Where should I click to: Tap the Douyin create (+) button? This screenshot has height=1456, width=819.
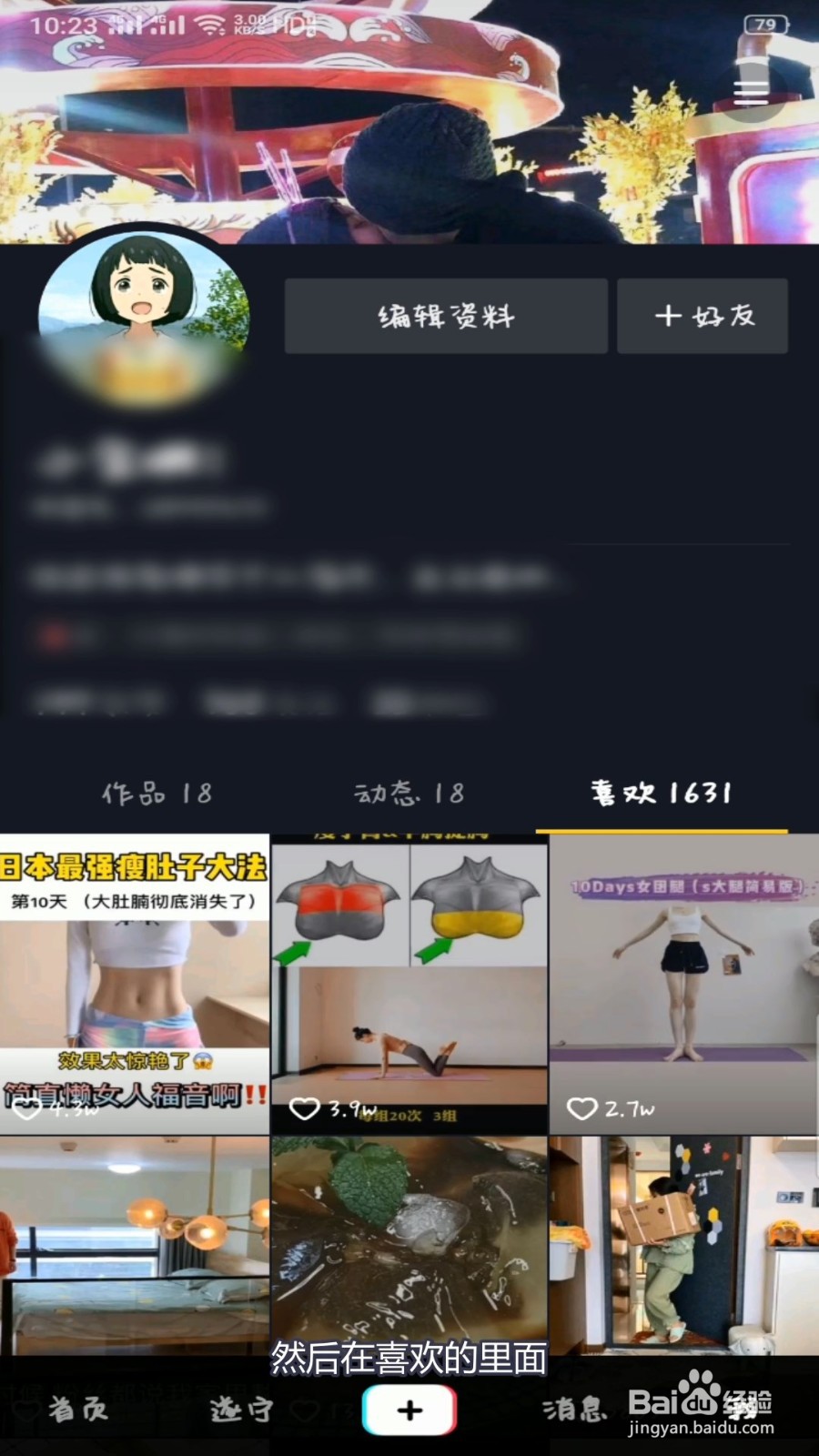click(x=409, y=1409)
